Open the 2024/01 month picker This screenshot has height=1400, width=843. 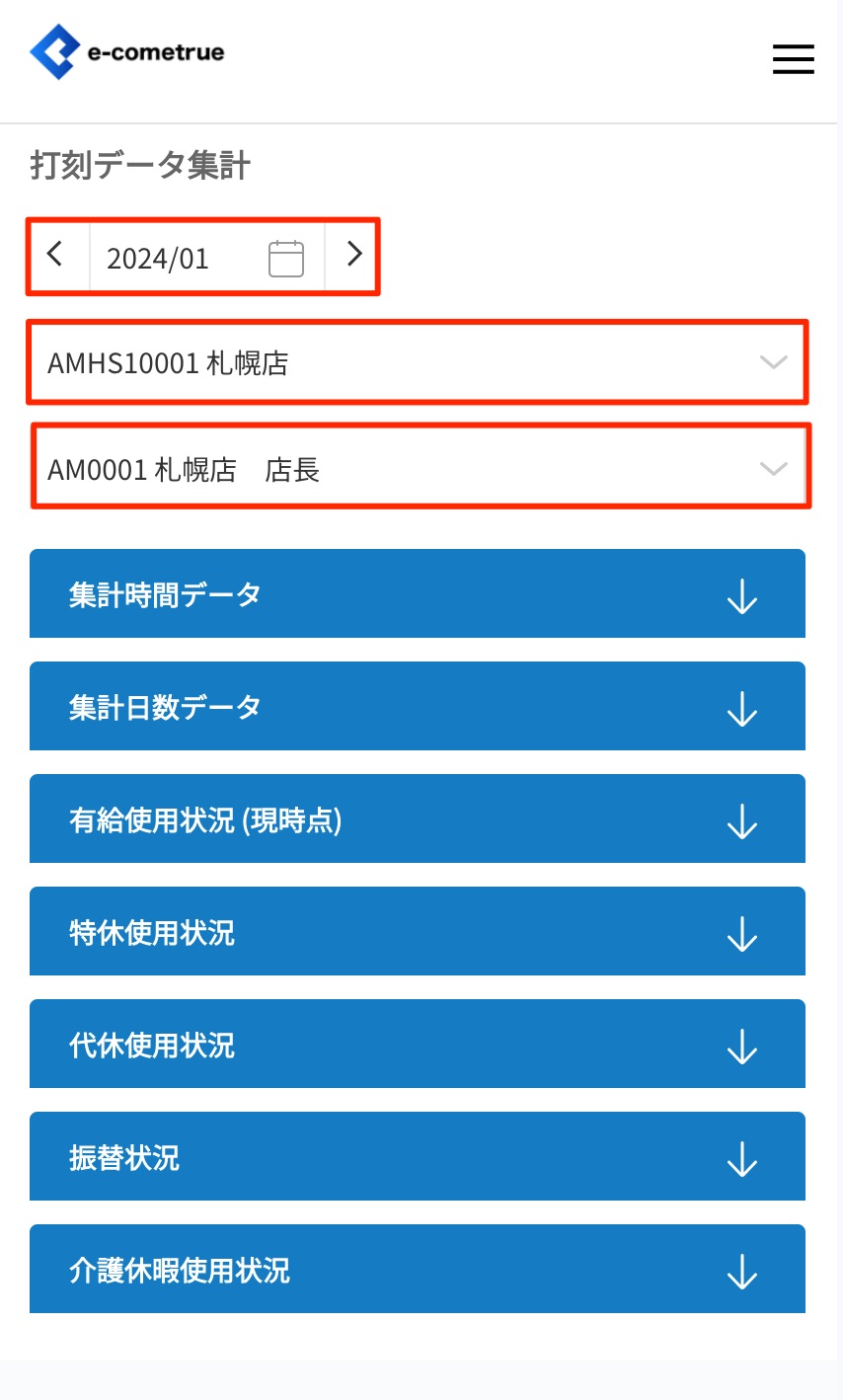[x=205, y=259]
